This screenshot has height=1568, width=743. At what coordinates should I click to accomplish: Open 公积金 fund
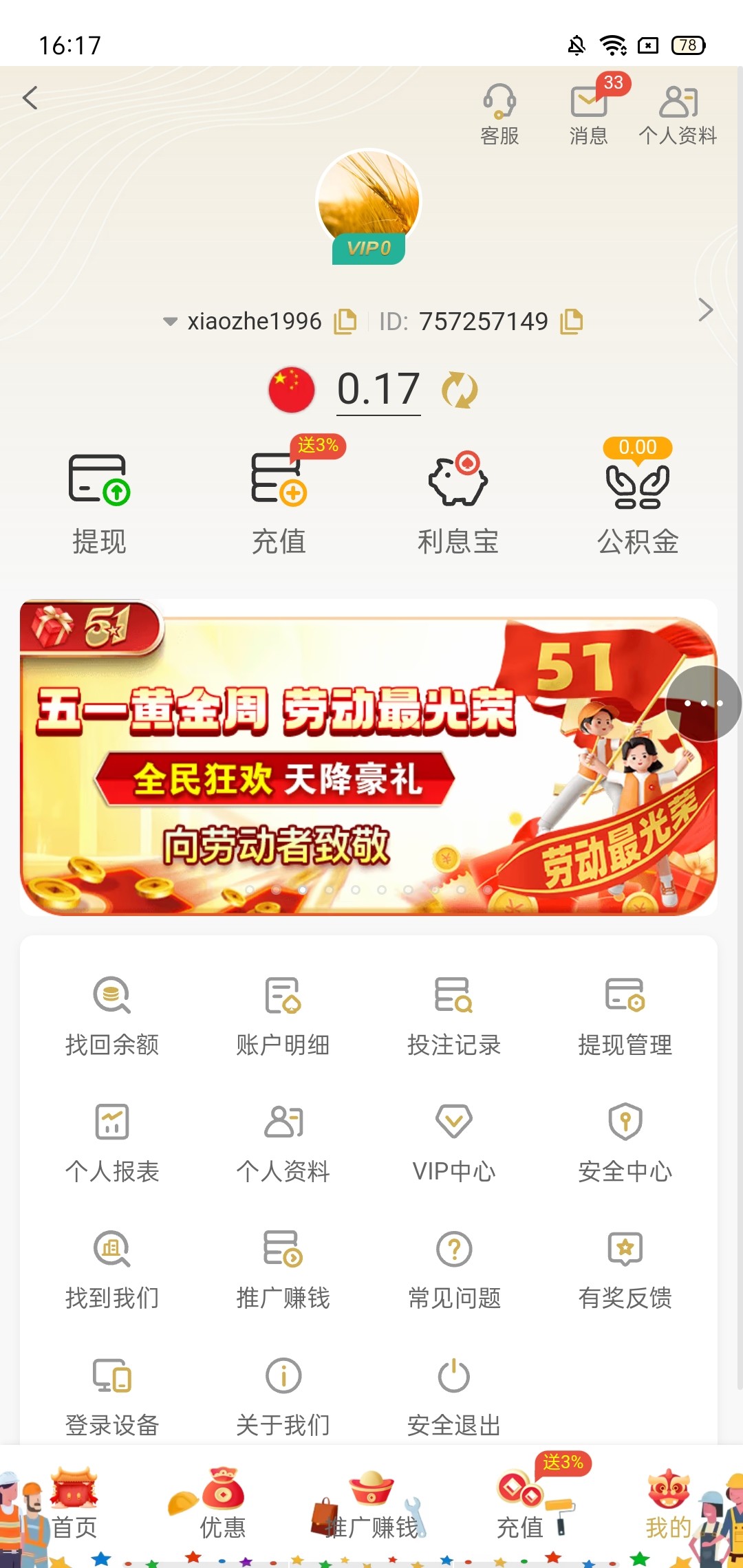point(637,503)
